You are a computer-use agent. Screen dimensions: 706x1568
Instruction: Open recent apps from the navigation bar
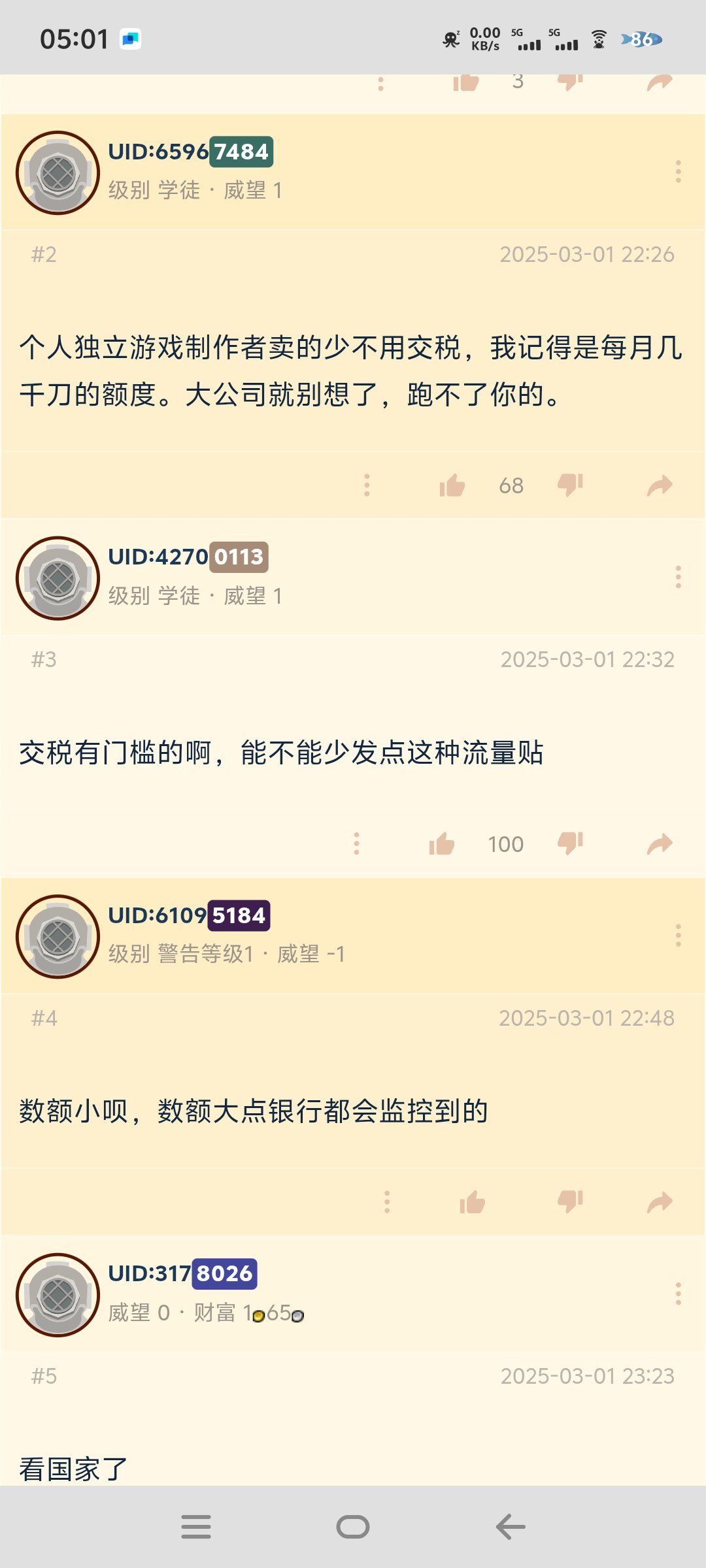[195, 1527]
